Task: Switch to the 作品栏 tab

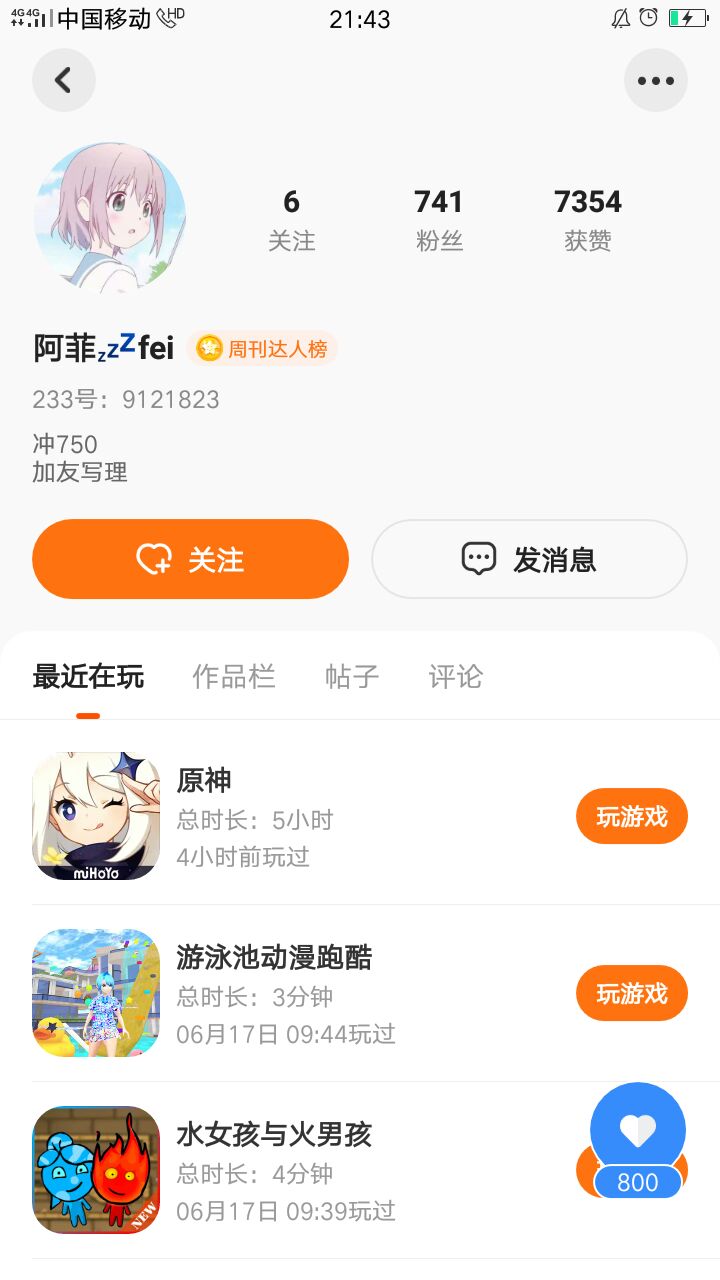Action: pyautogui.click(x=233, y=677)
